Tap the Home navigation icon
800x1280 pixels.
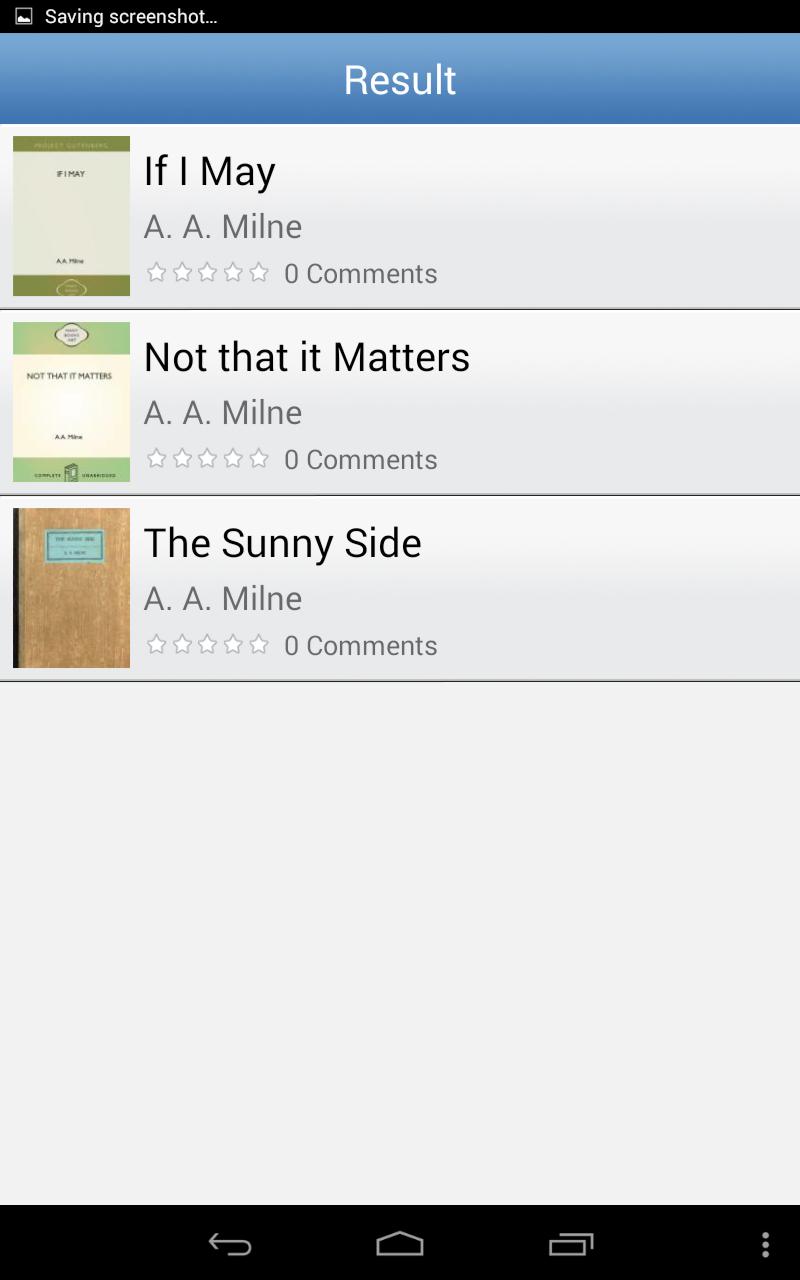click(400, 1243)
